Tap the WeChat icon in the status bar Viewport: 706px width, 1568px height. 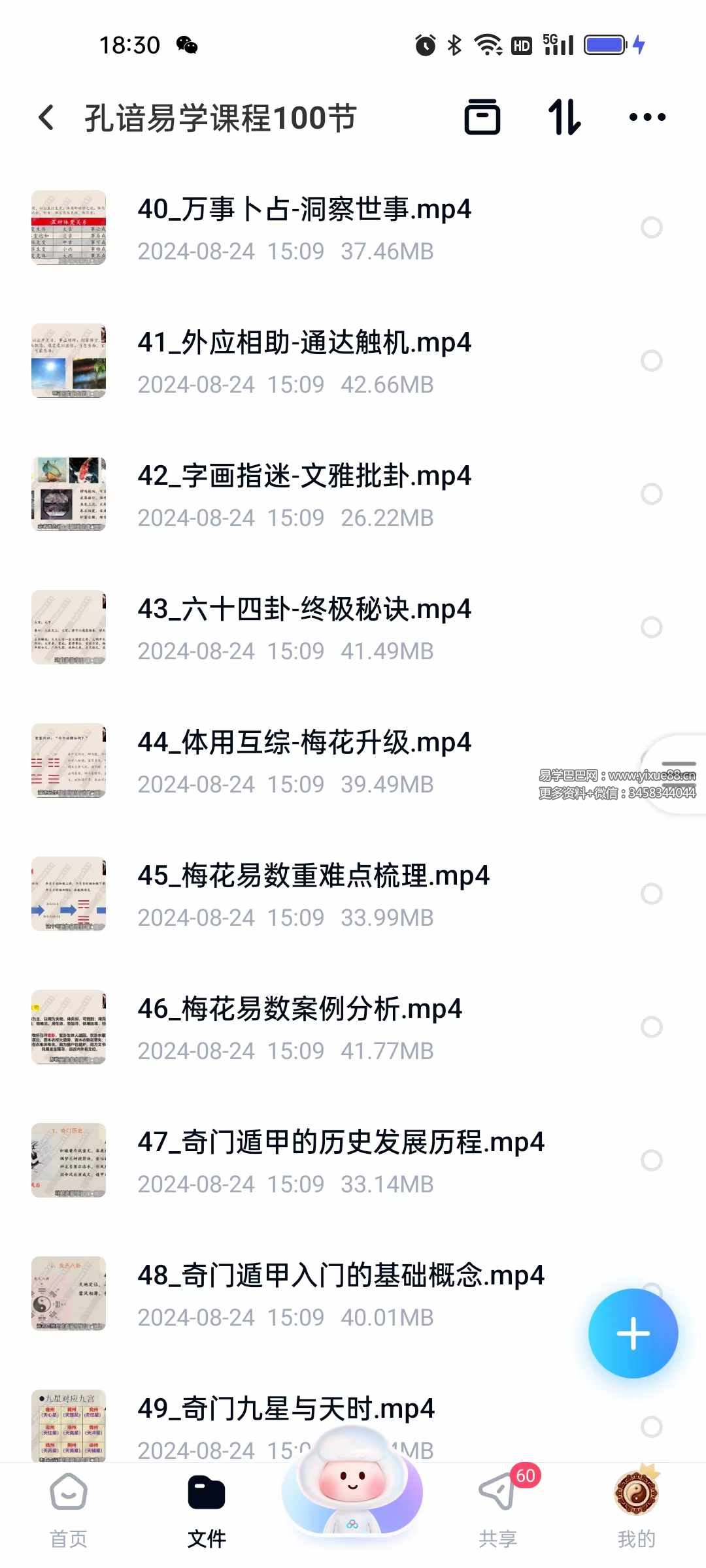point(188,44)
